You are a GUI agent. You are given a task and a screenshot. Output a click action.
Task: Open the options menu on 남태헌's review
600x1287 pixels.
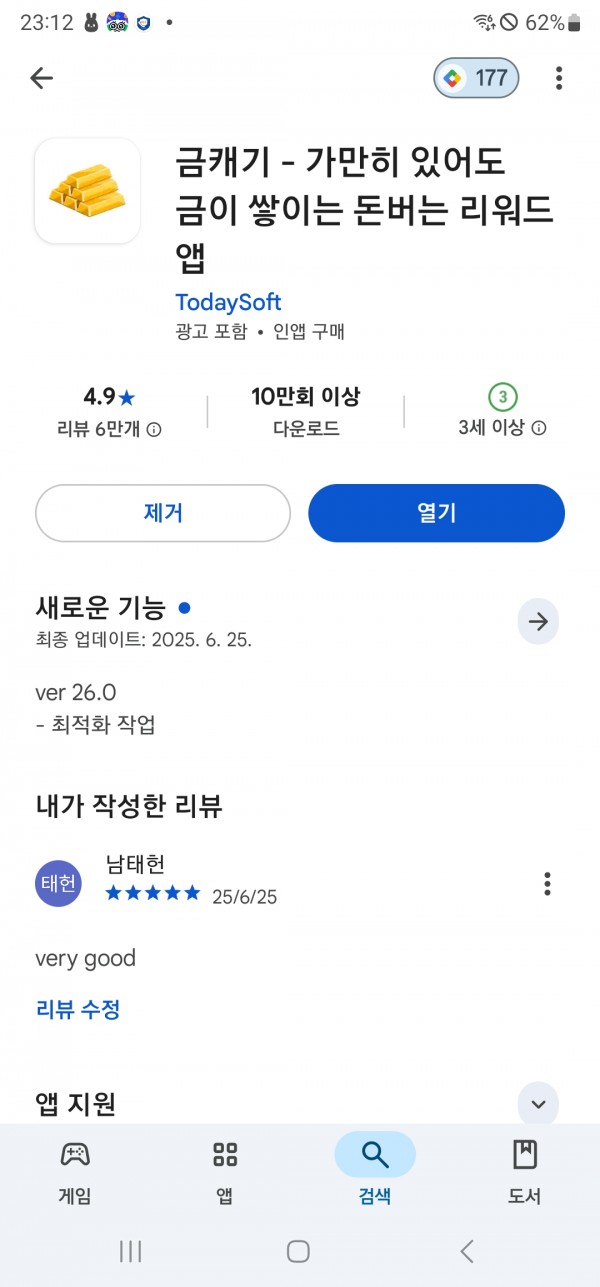(x=547, y=884)
